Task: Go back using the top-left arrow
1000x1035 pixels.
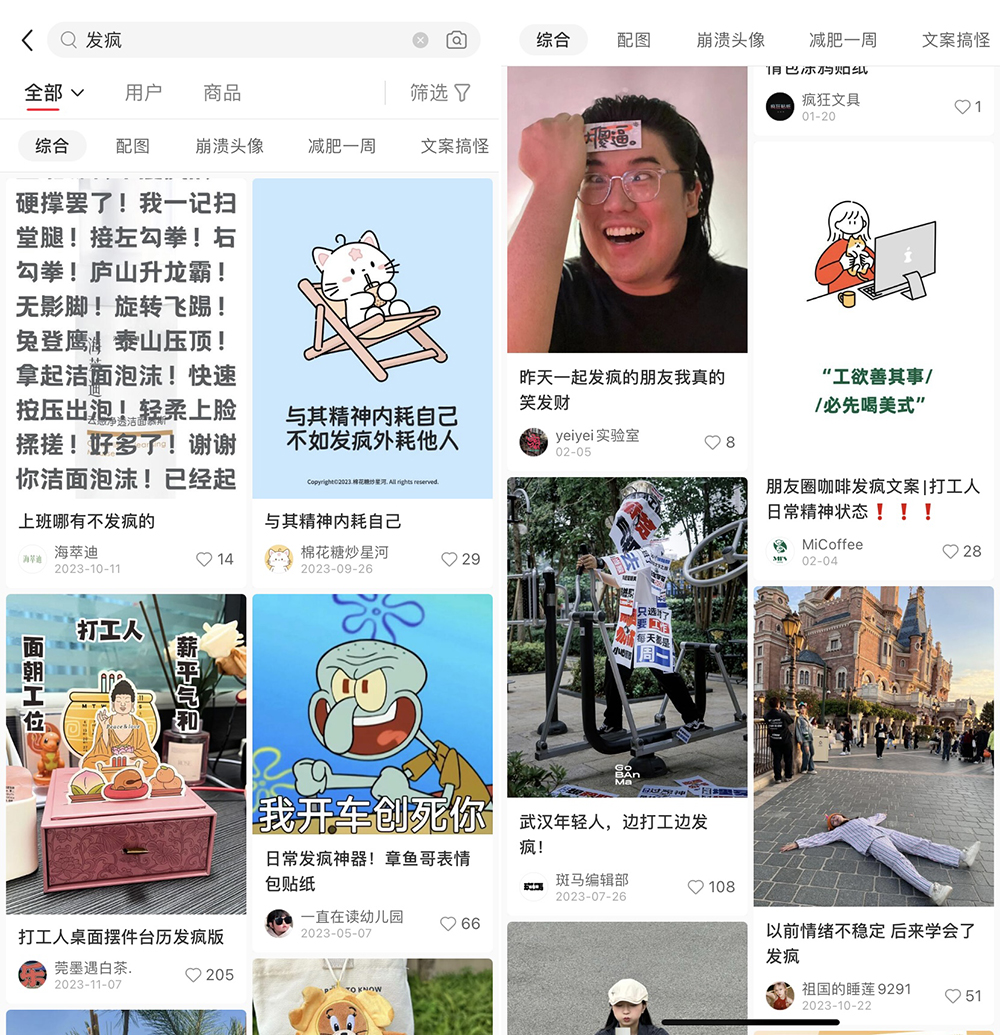Action: pyautogui.click(x=27, y=40)
